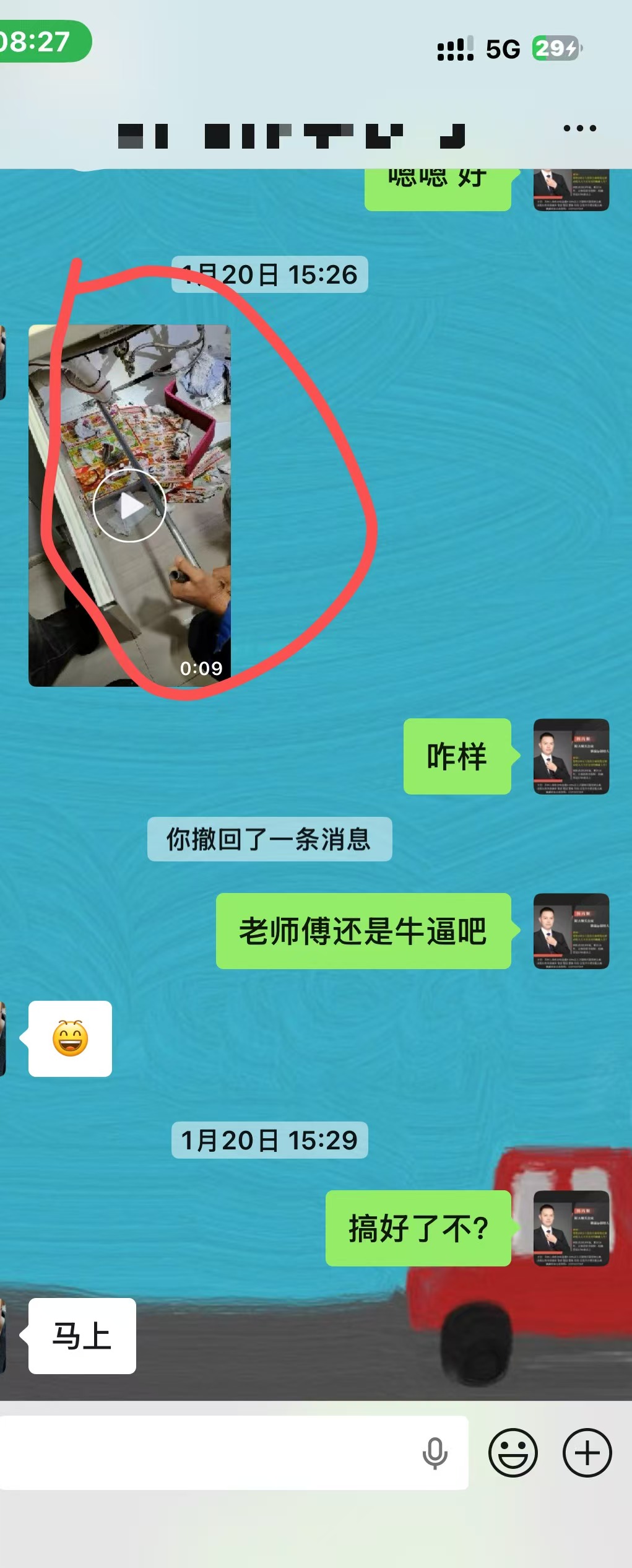Play the 0:09 video message
Viewport: 632px width, 1568px height.
coord(129,505)
